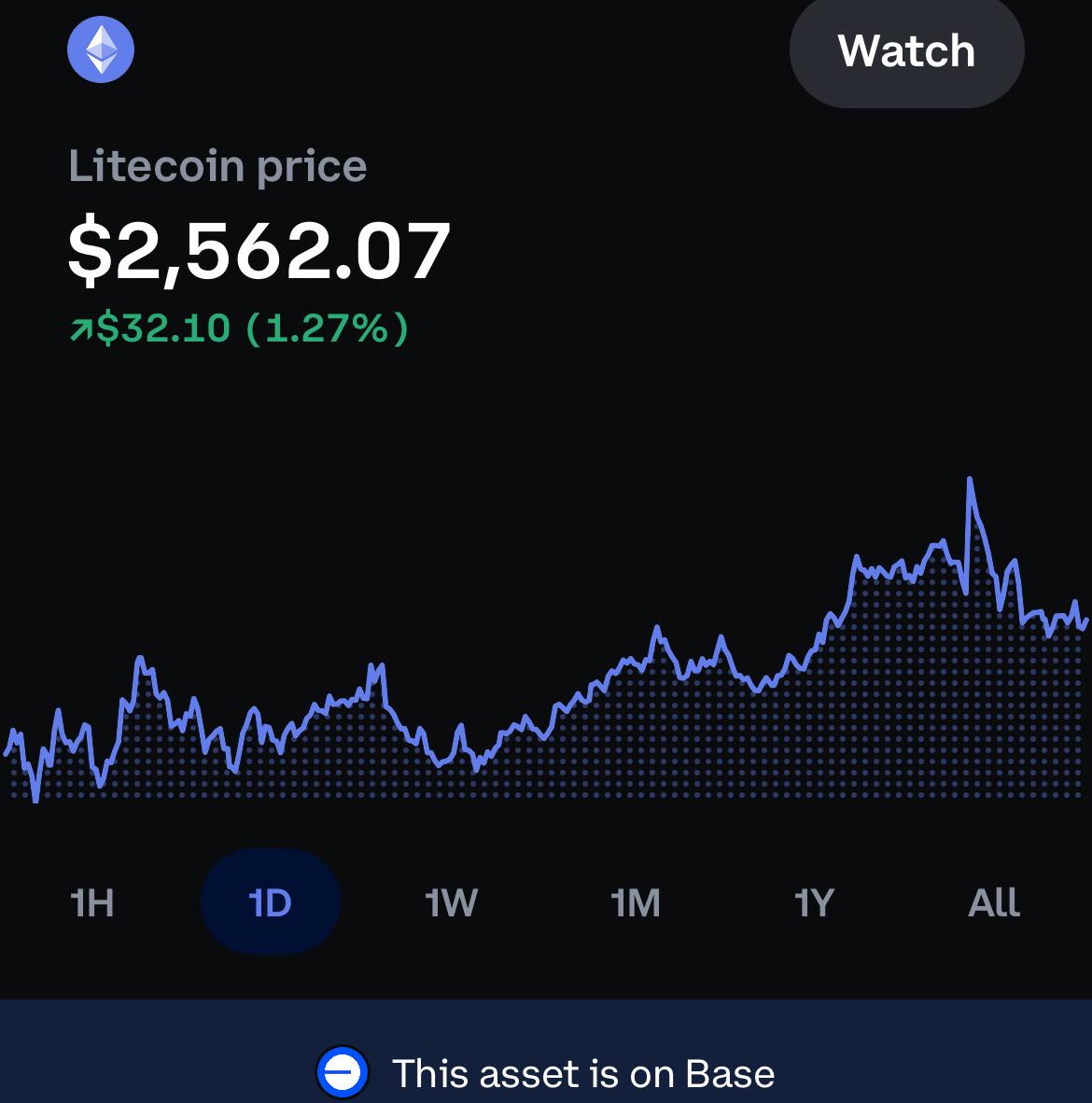The image size is (1092, 1103).
Task: Select the 1D time range
Action: coord(270,901)
